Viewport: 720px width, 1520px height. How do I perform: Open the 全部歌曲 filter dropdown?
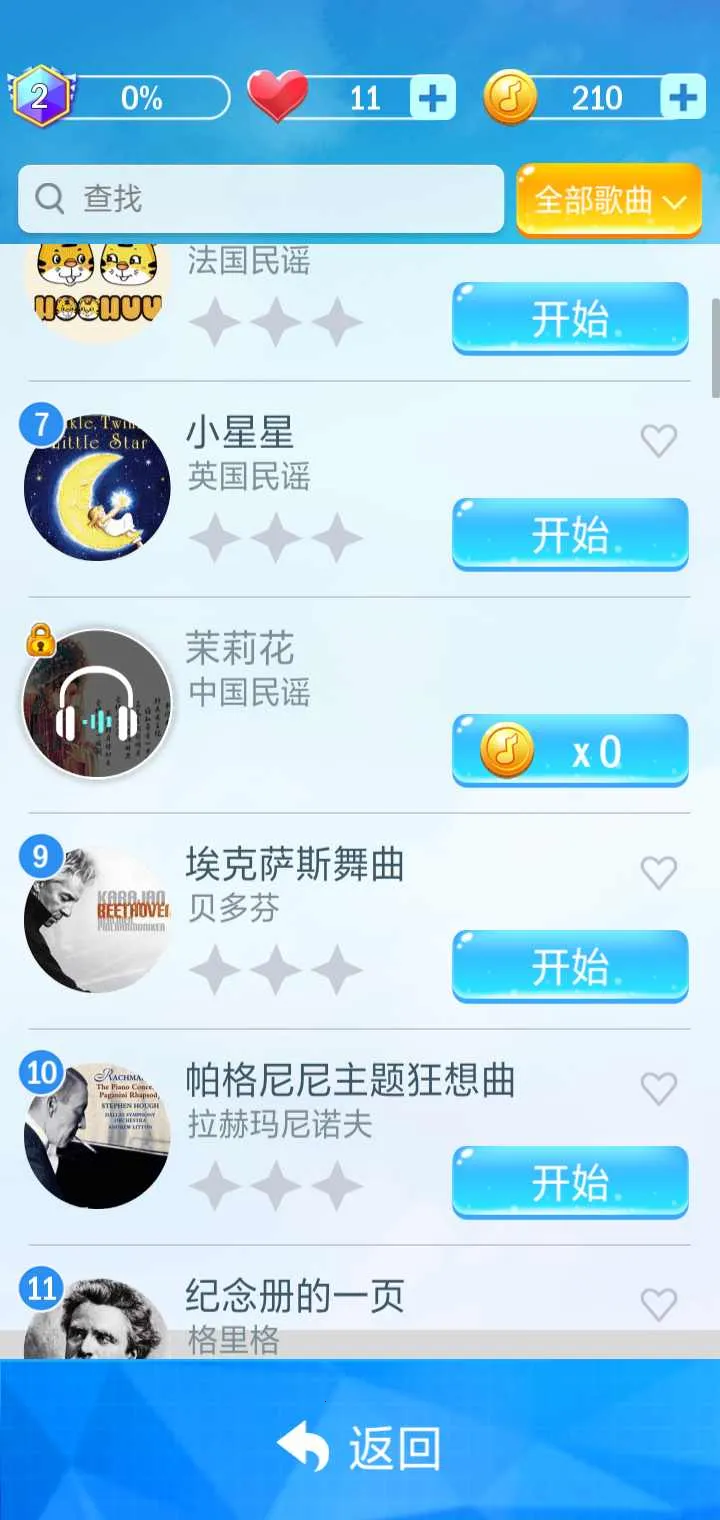coord(608,199)
